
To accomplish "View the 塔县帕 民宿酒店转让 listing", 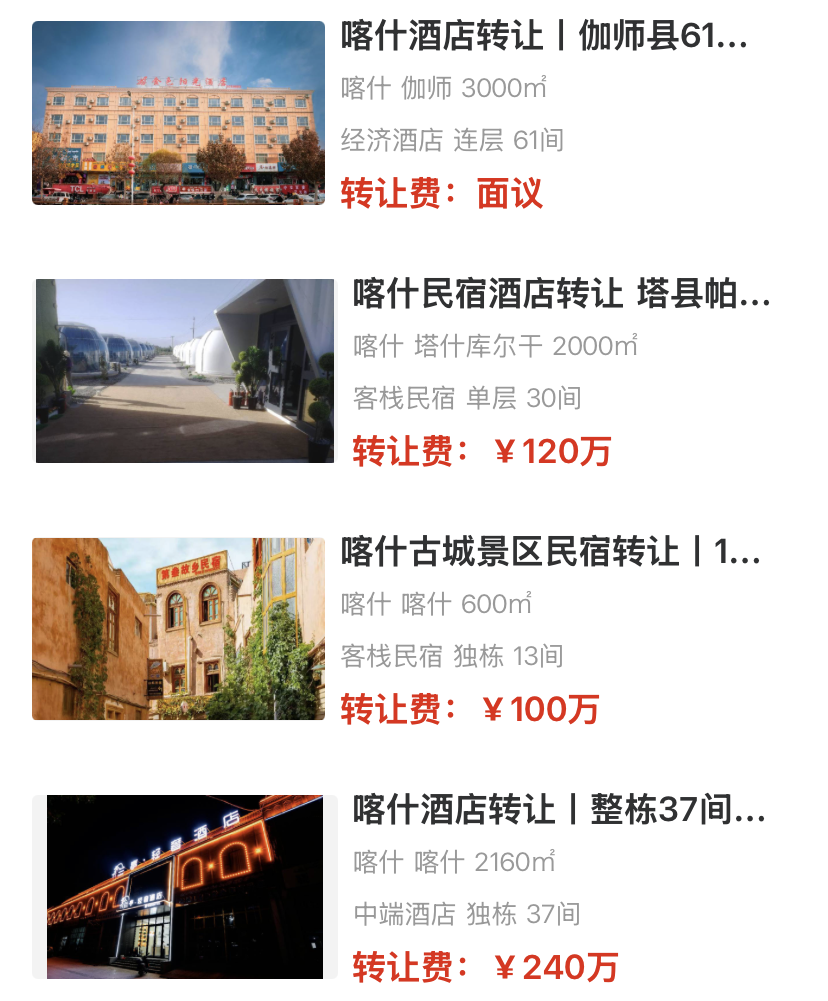I will coord(561,295).
